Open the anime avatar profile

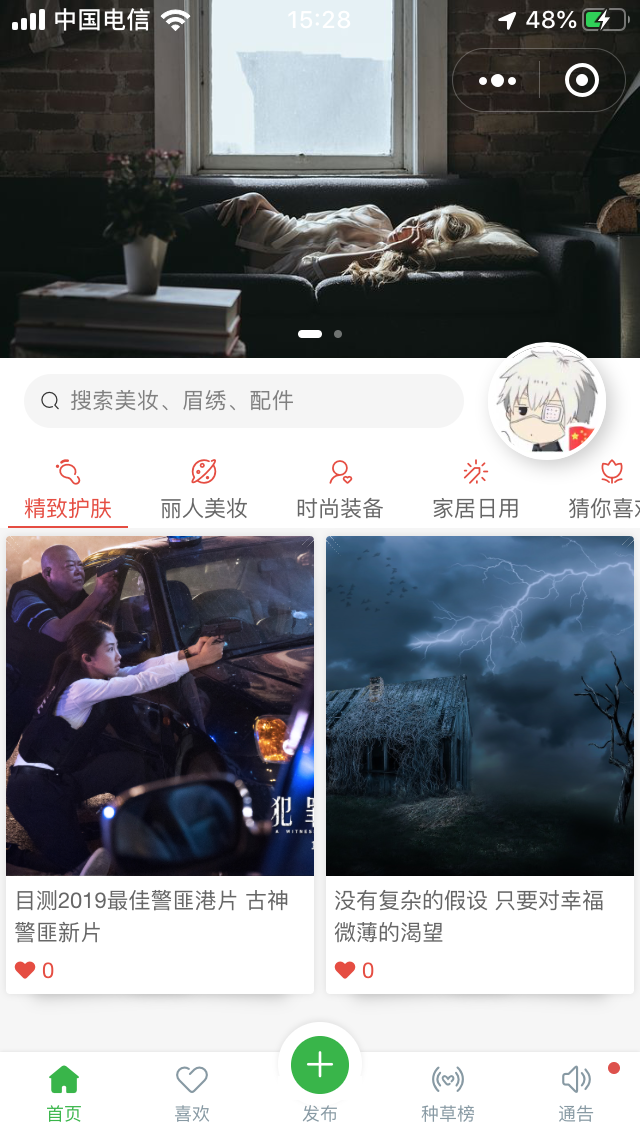[x=547, y=402]
